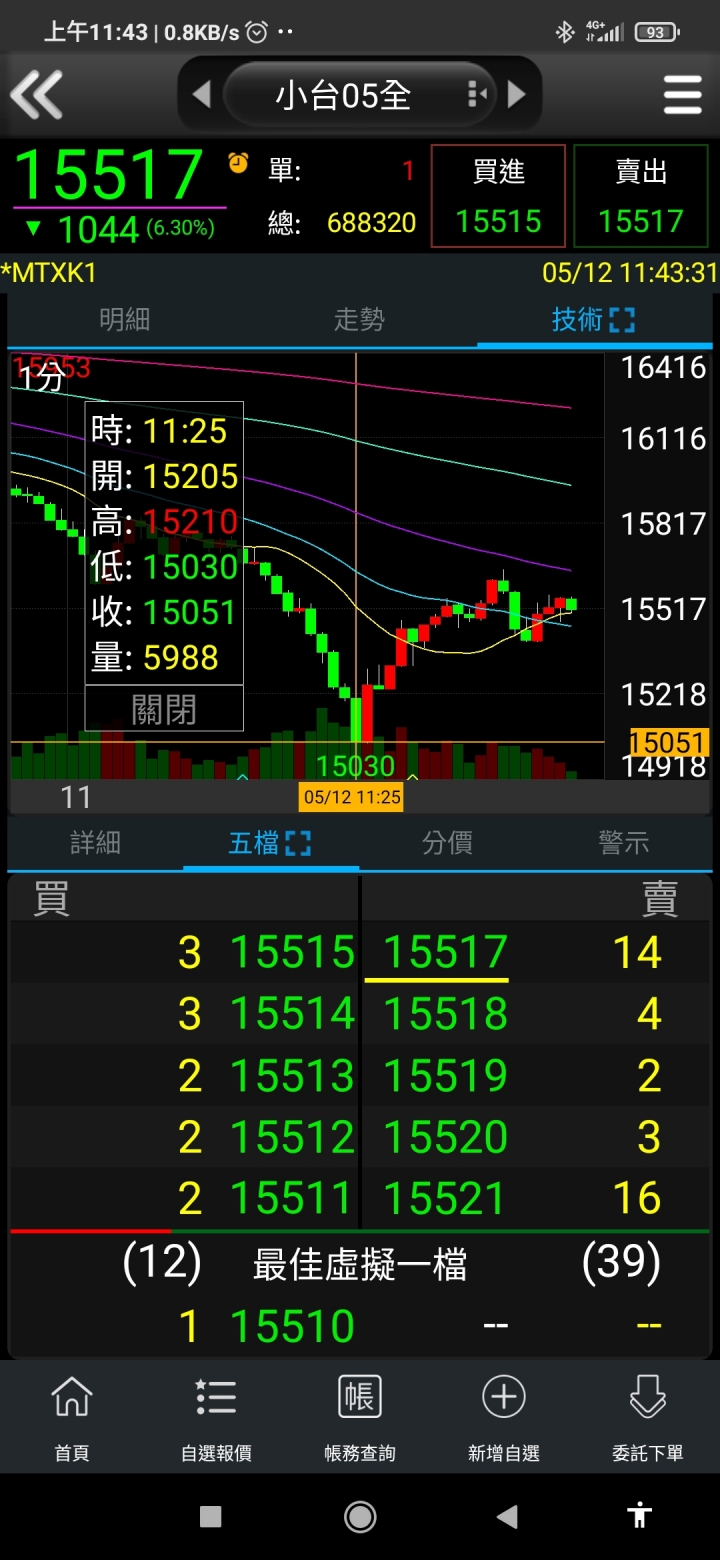Open the 小台05全 contract selector
Image resolution: width=720 pixels, height=1560 pixels.
[345, 95]
